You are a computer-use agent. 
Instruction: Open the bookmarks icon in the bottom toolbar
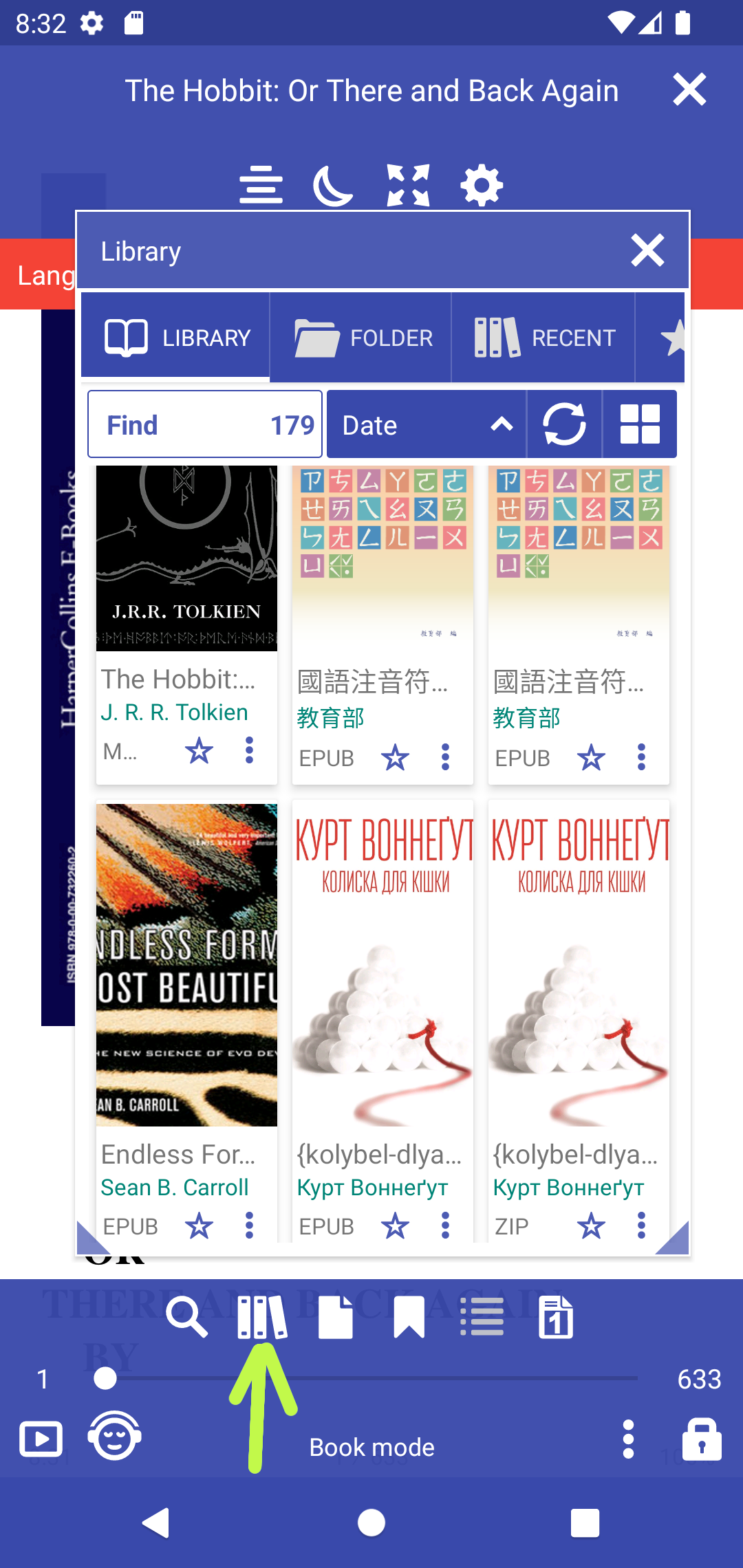[x=409, y=1317]
